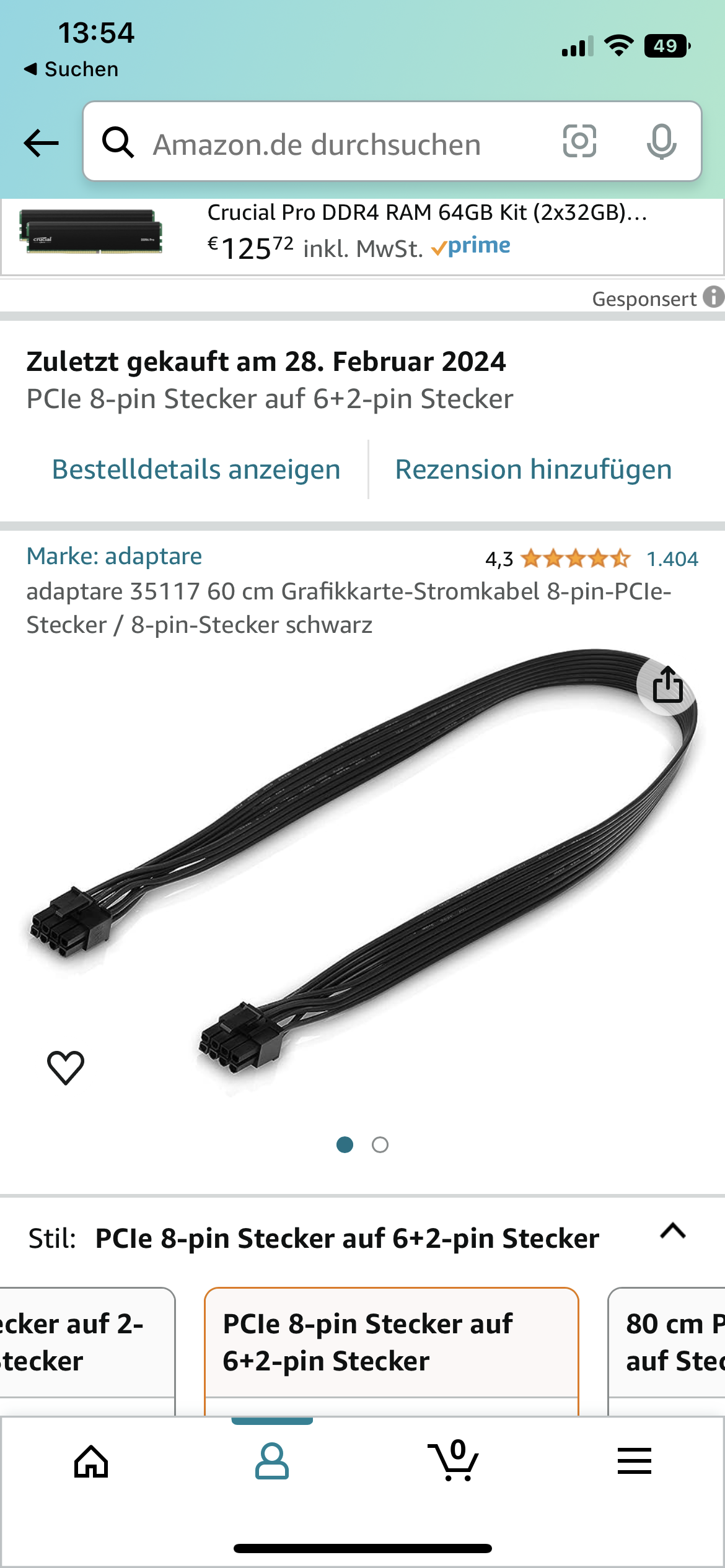Open the hamburger menu tab

(x=634, y=1461)
